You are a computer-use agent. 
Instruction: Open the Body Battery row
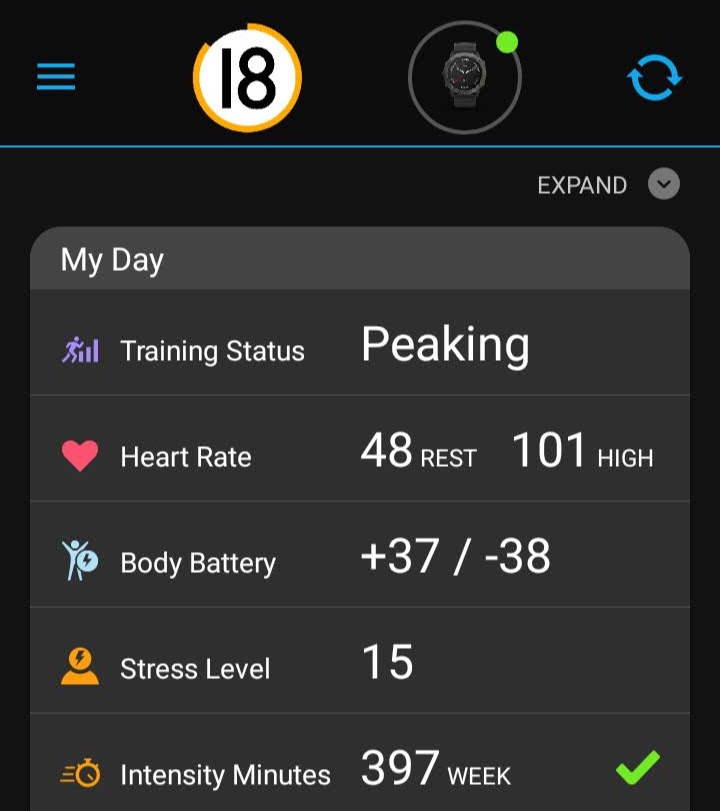pyautogui.click(x=360, y=560)
